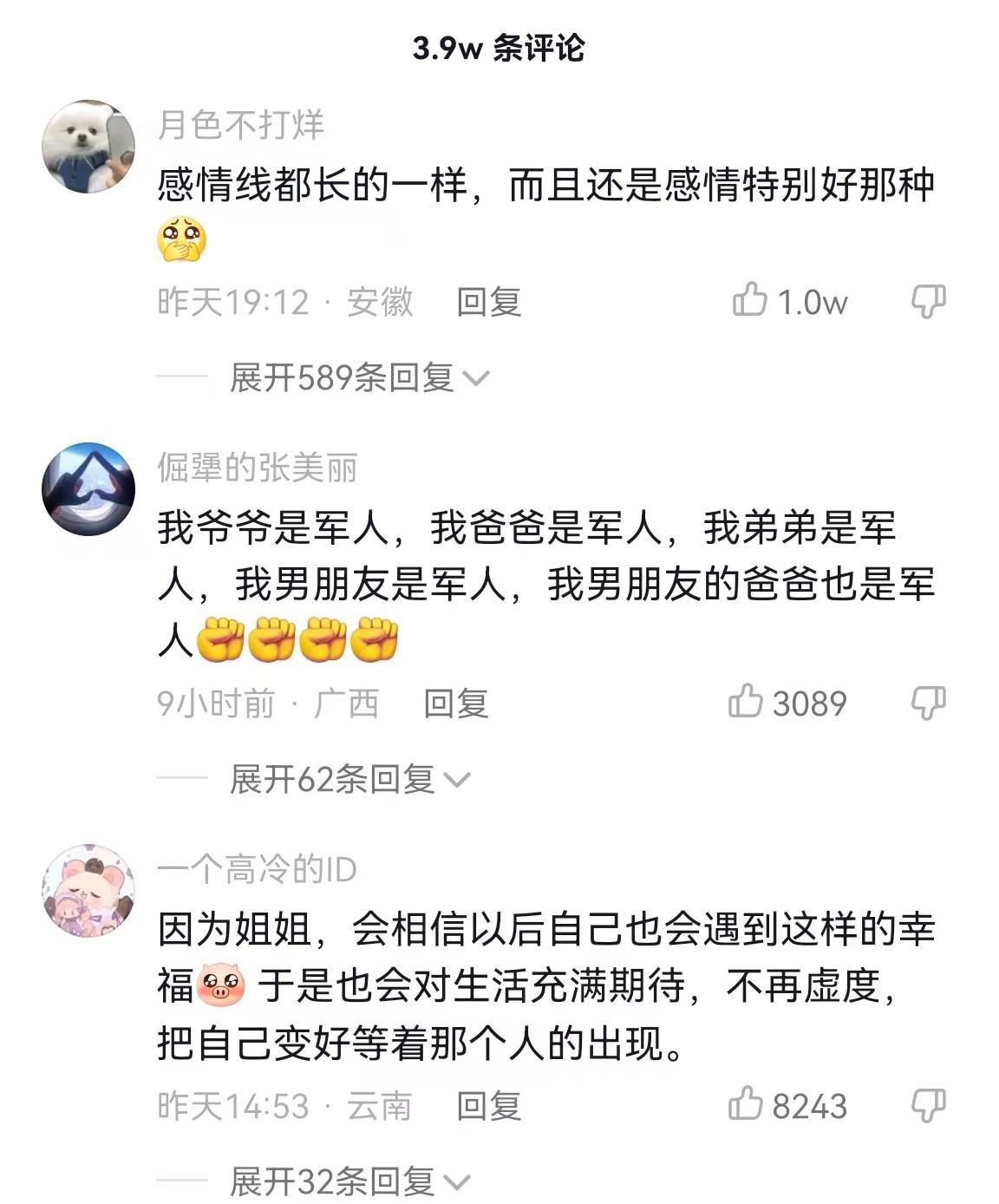The image size is (999, 1204).
Task: Dislike the comment by 一个高冷的ID
Action: [x=928, y=1104]
